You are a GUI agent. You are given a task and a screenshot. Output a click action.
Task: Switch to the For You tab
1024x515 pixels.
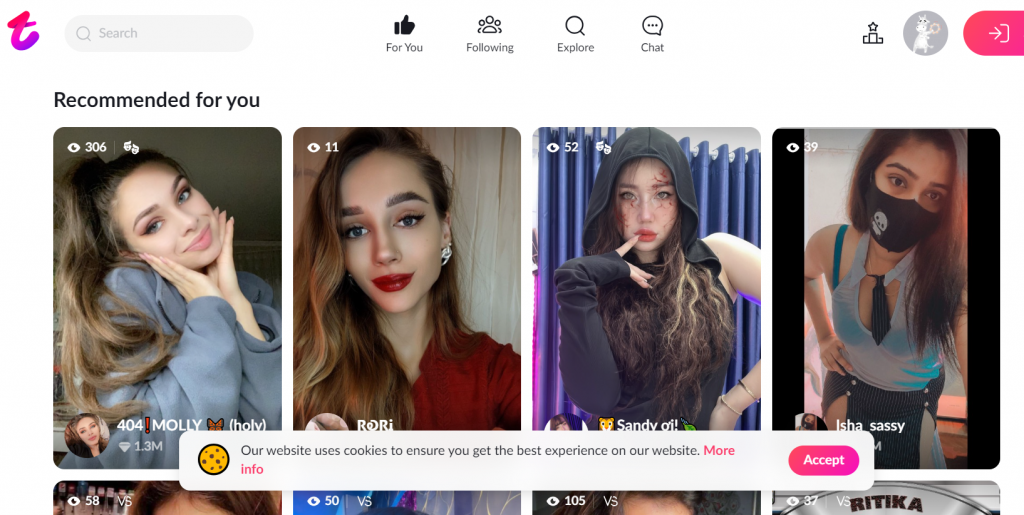point(404,34)
